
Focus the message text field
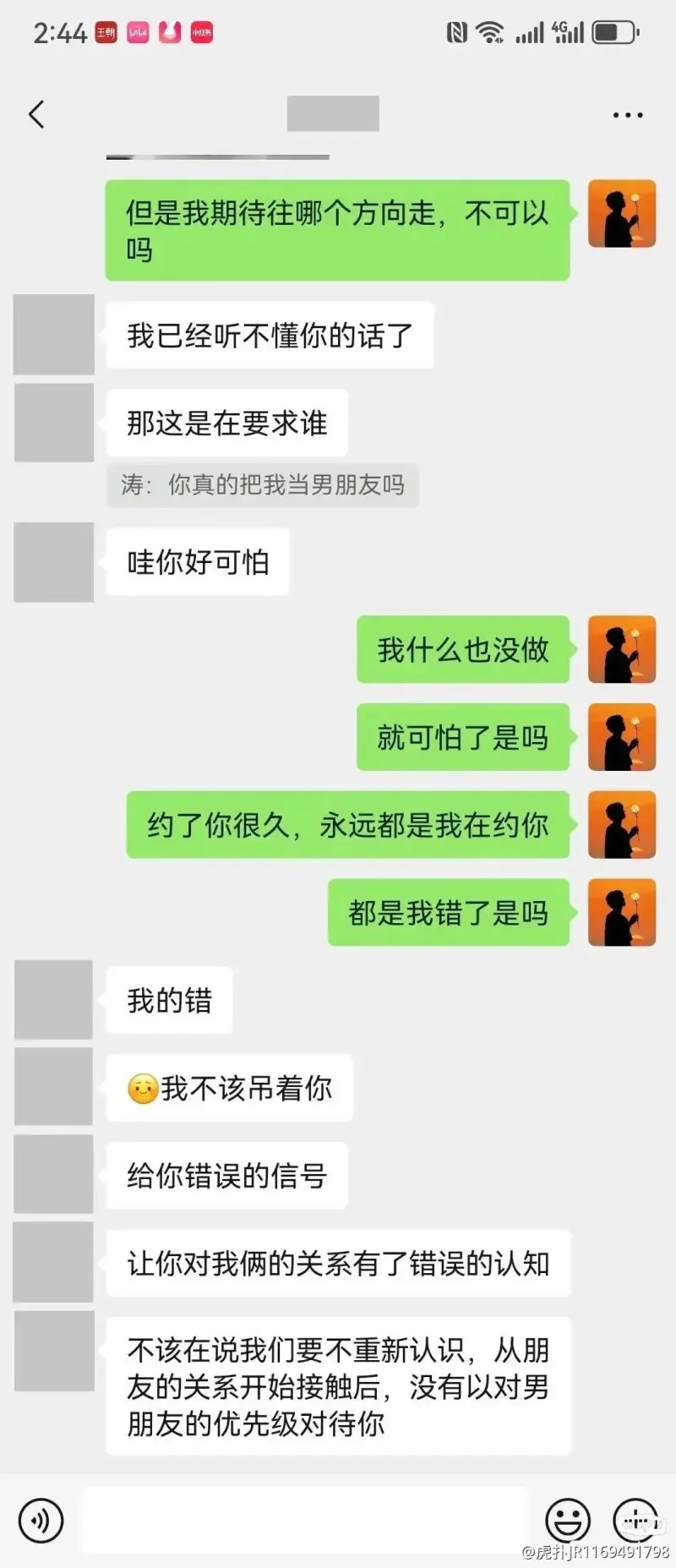[x=304, y=1521]
